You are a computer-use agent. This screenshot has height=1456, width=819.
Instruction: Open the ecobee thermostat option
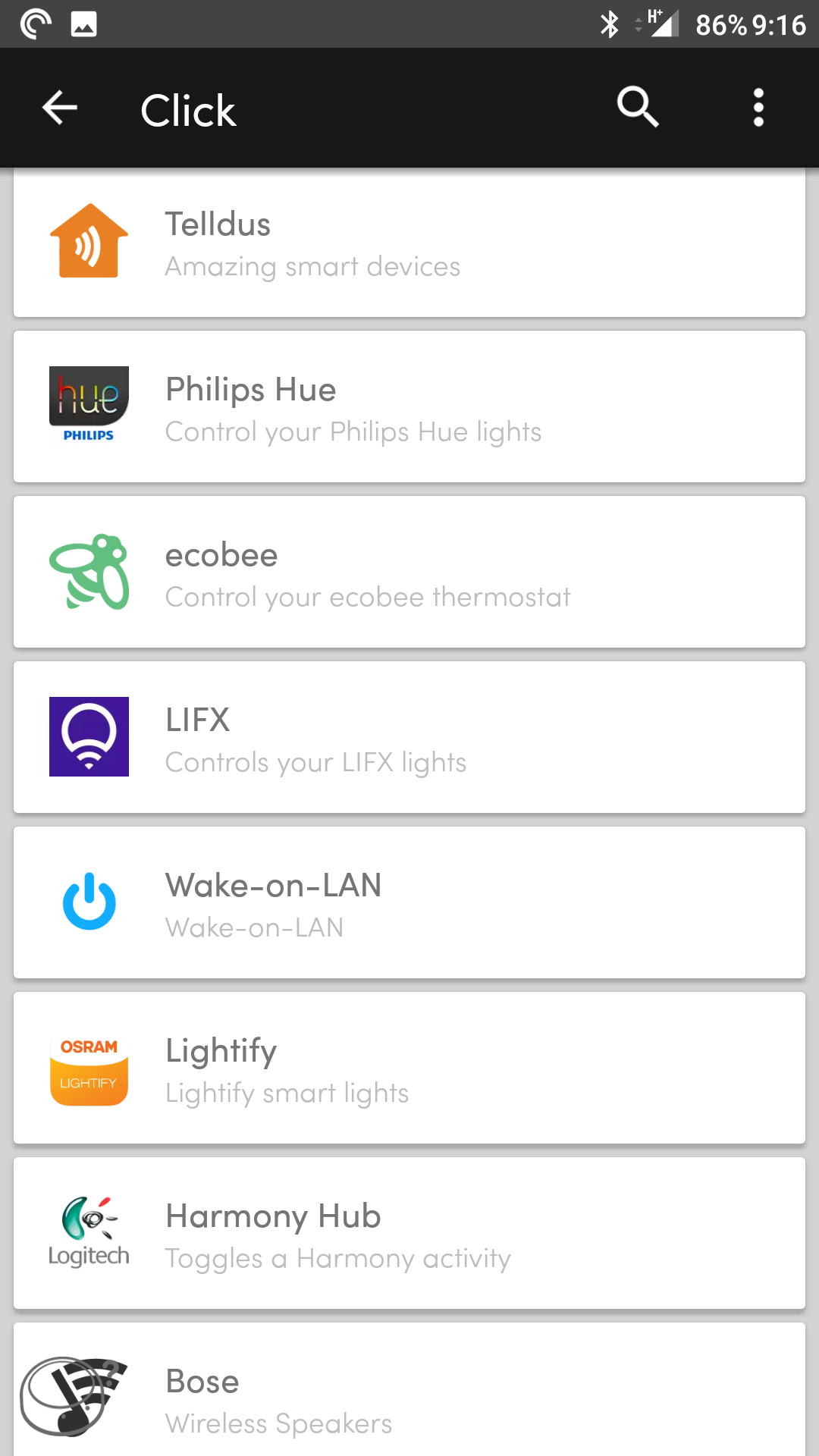[409, 572]
